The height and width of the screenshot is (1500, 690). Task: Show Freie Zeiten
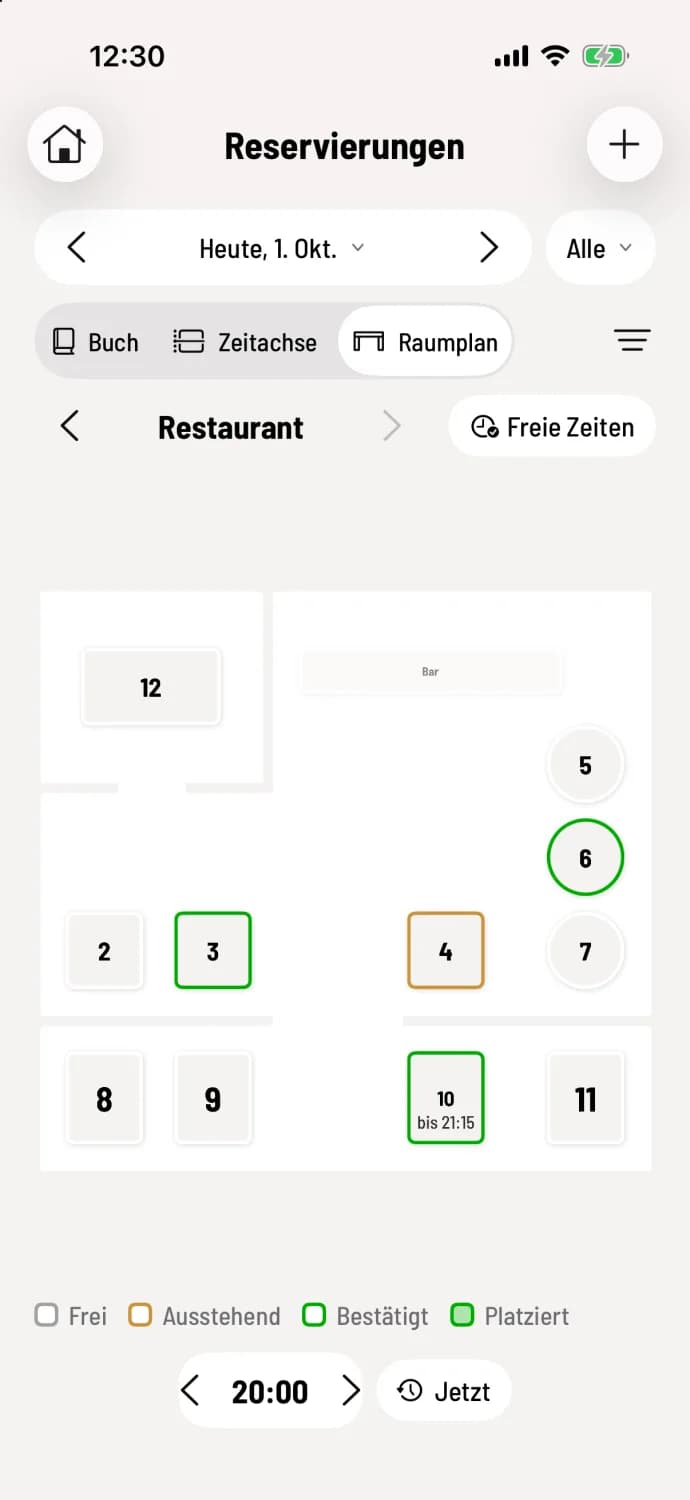(x=552, y=427)
